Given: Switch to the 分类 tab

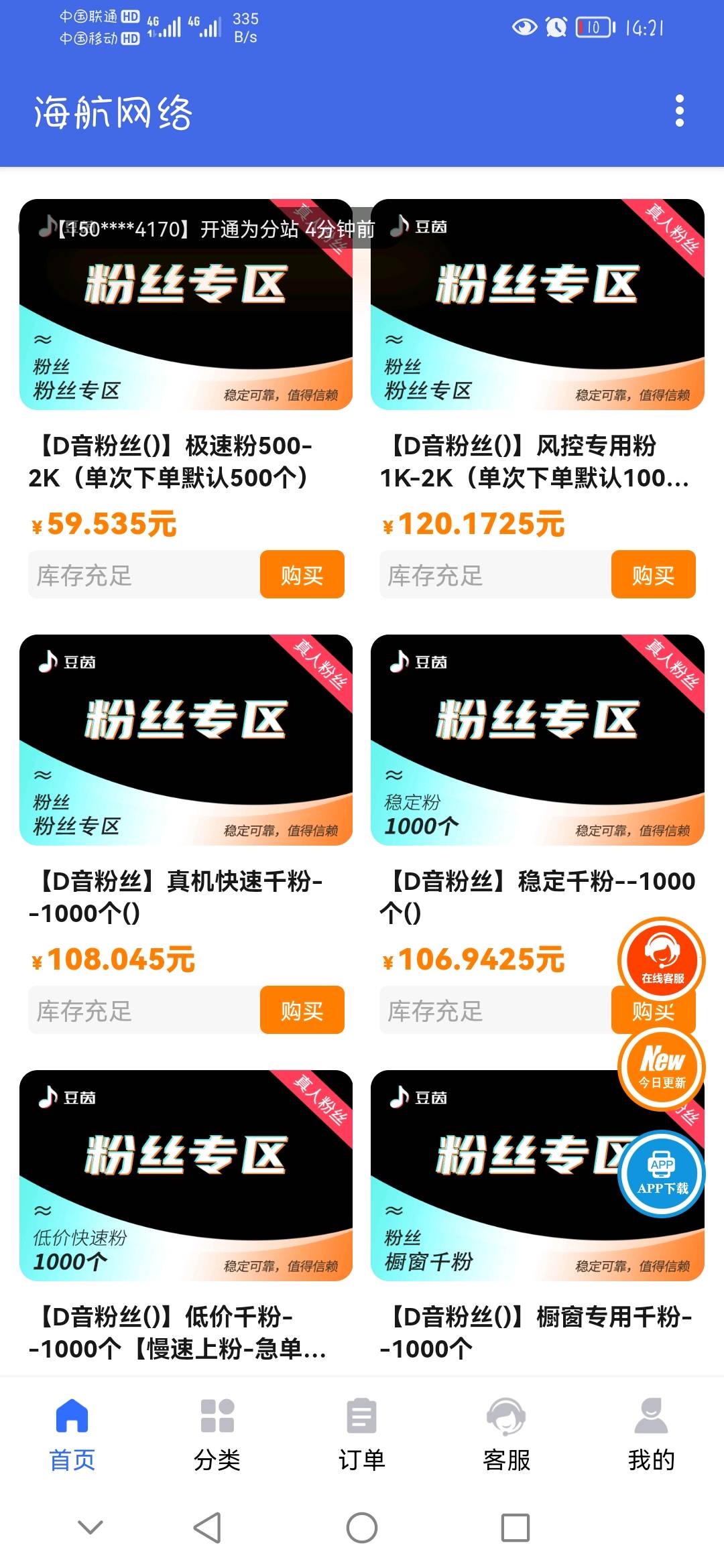Looking at the screenshot, I should point(217,1434).
